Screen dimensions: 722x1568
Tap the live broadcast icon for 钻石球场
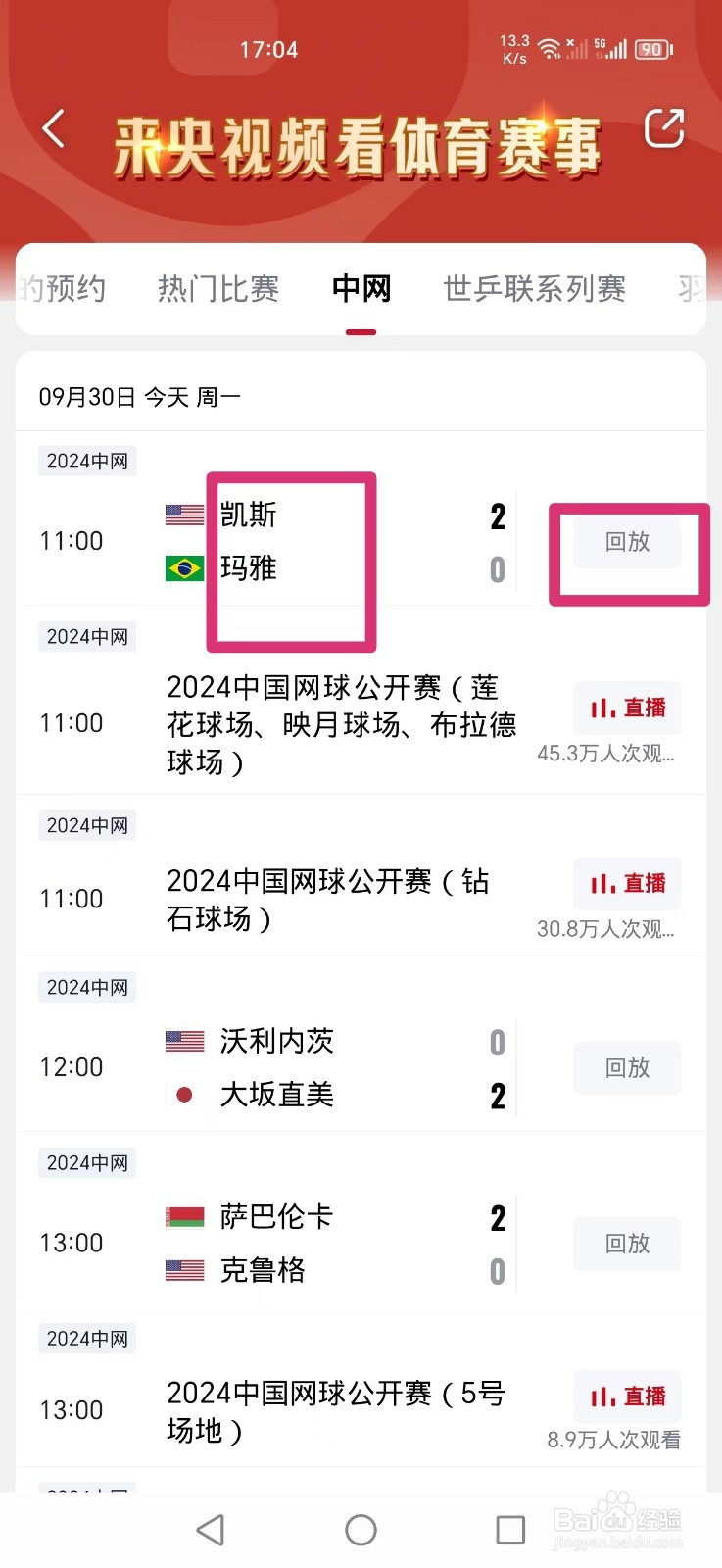pos(627,883)
